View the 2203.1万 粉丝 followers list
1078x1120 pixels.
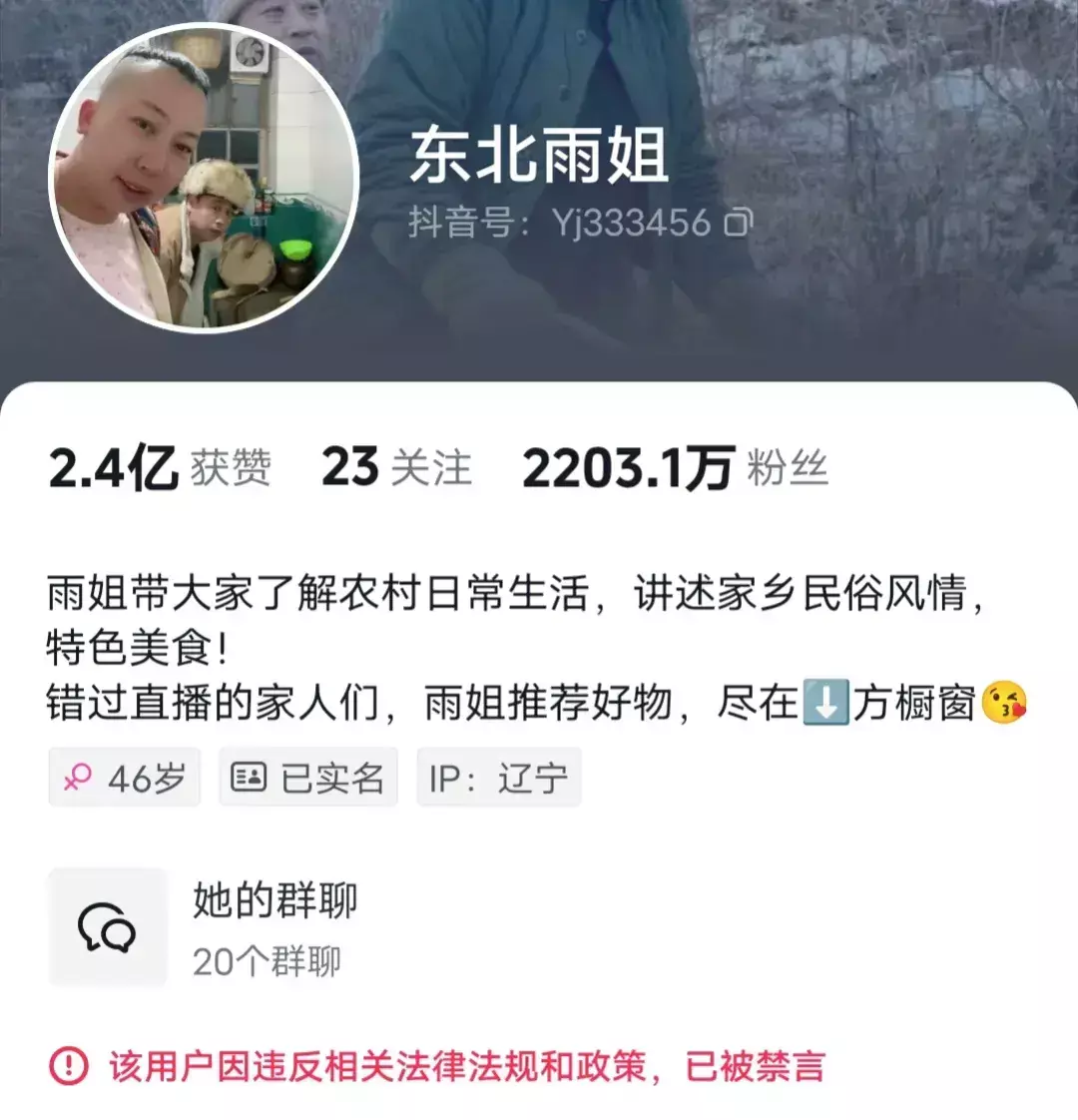click(675, 468)
